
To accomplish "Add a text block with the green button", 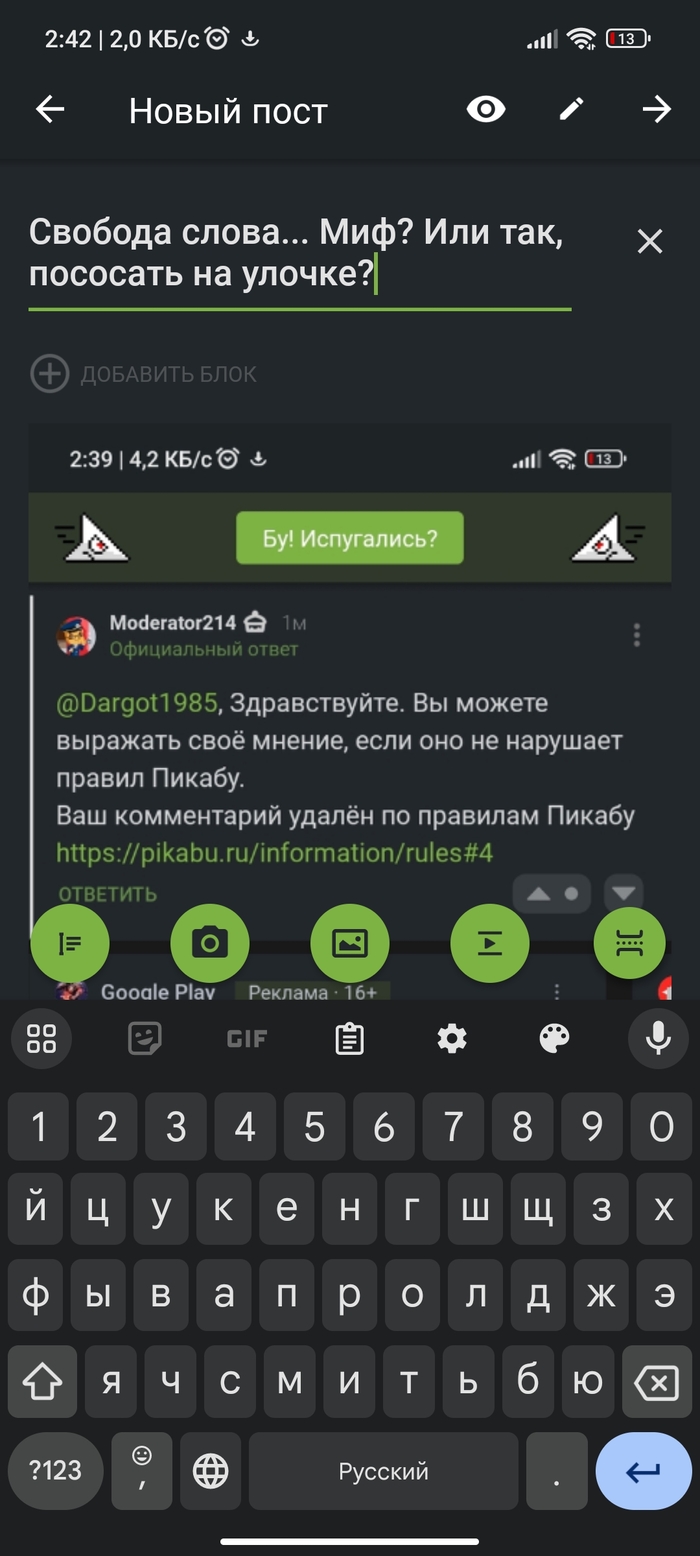I will click(70, 943).
